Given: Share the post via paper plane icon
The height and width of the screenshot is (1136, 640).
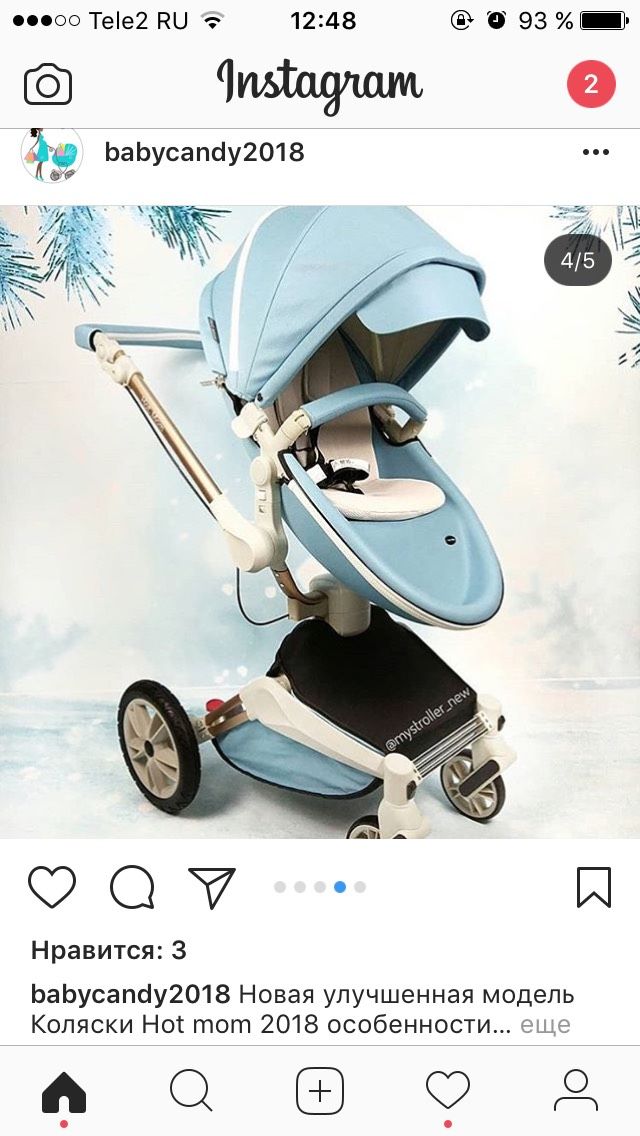Looking at the screenshot, I should [x=212, y=887].
